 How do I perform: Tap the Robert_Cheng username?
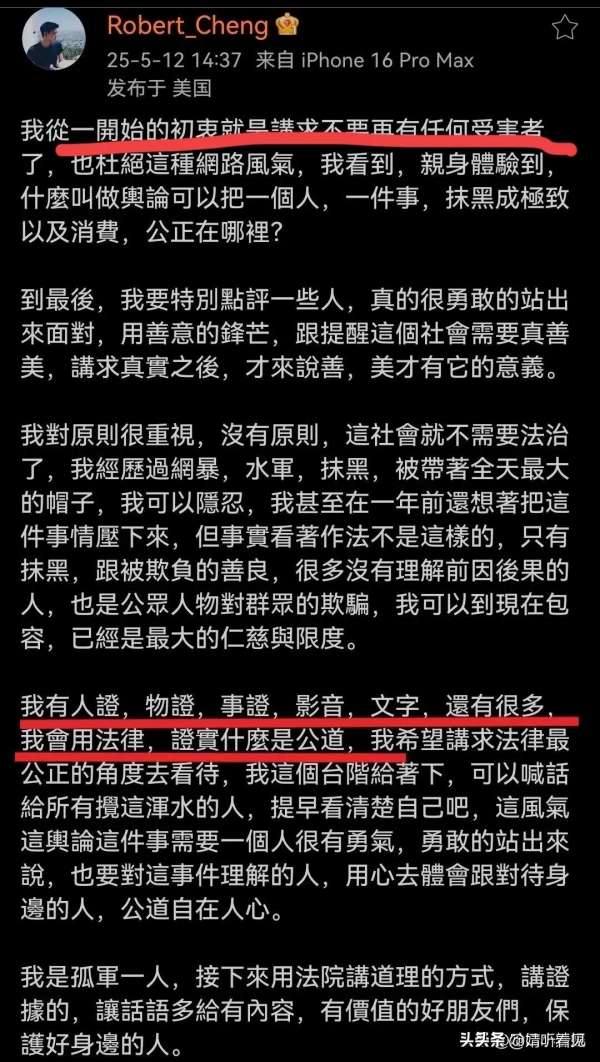coord(188,24)
